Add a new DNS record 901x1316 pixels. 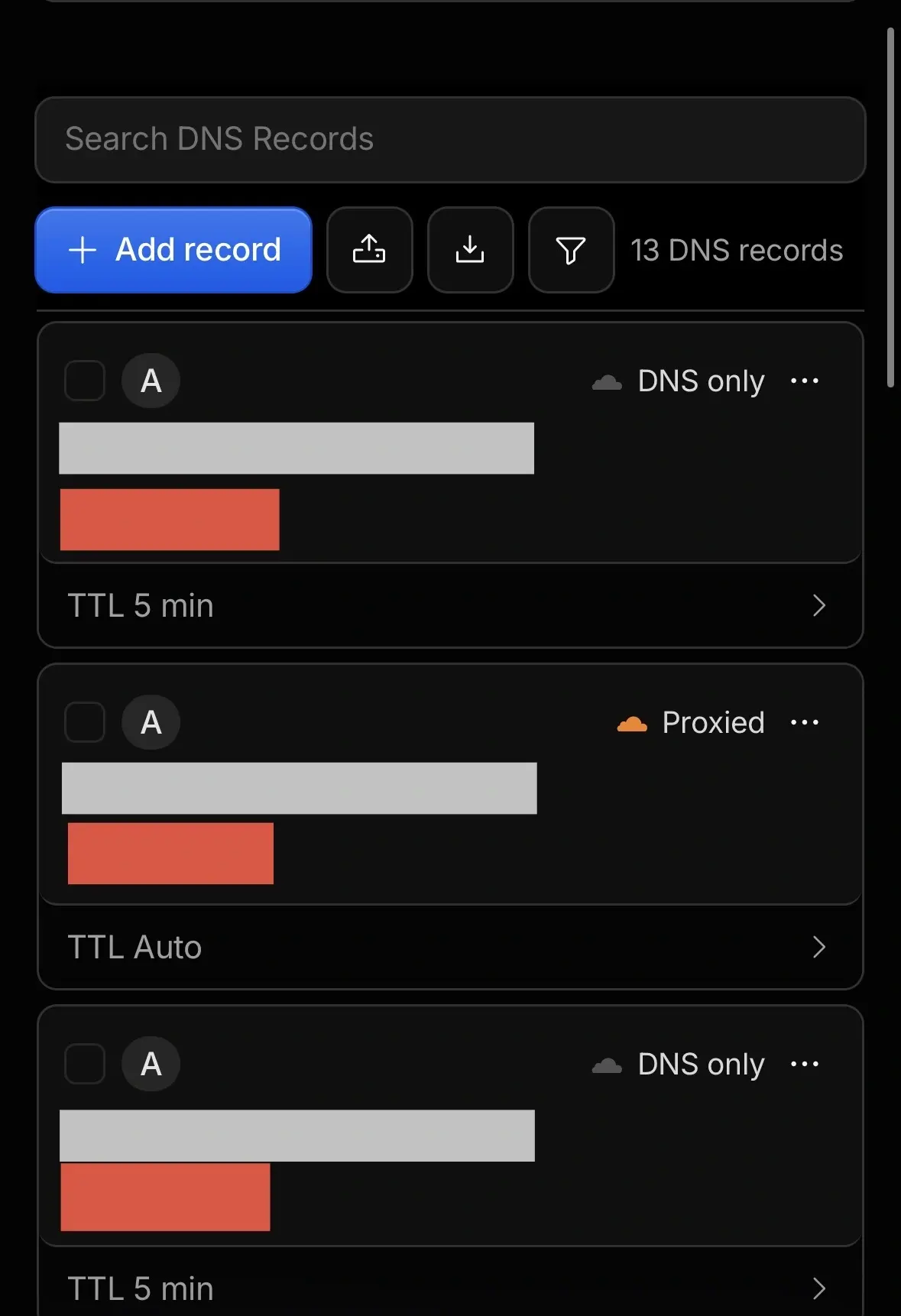(173, 250)
